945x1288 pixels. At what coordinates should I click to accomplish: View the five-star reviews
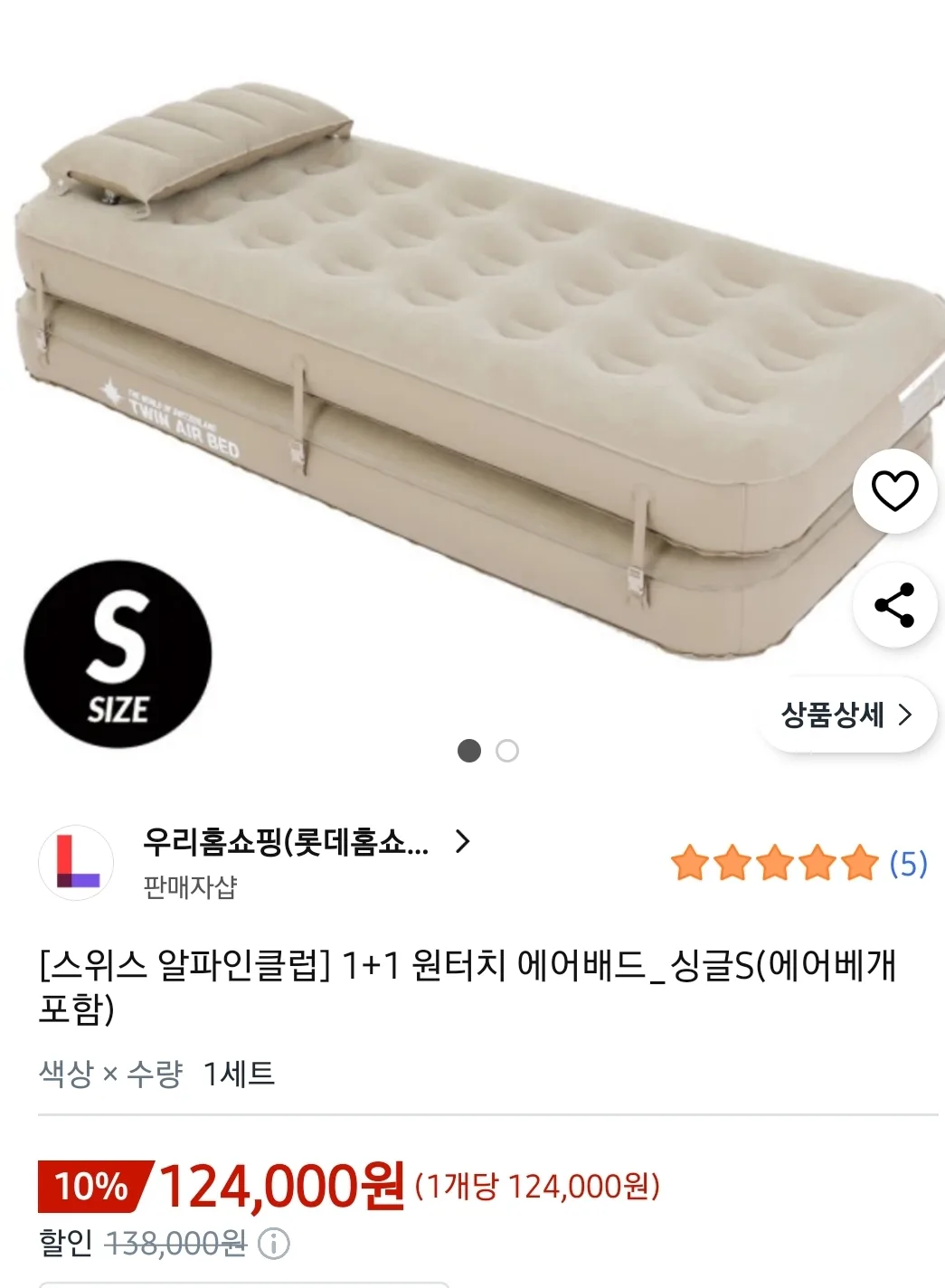pyautogui.click(x=799, y=864)
